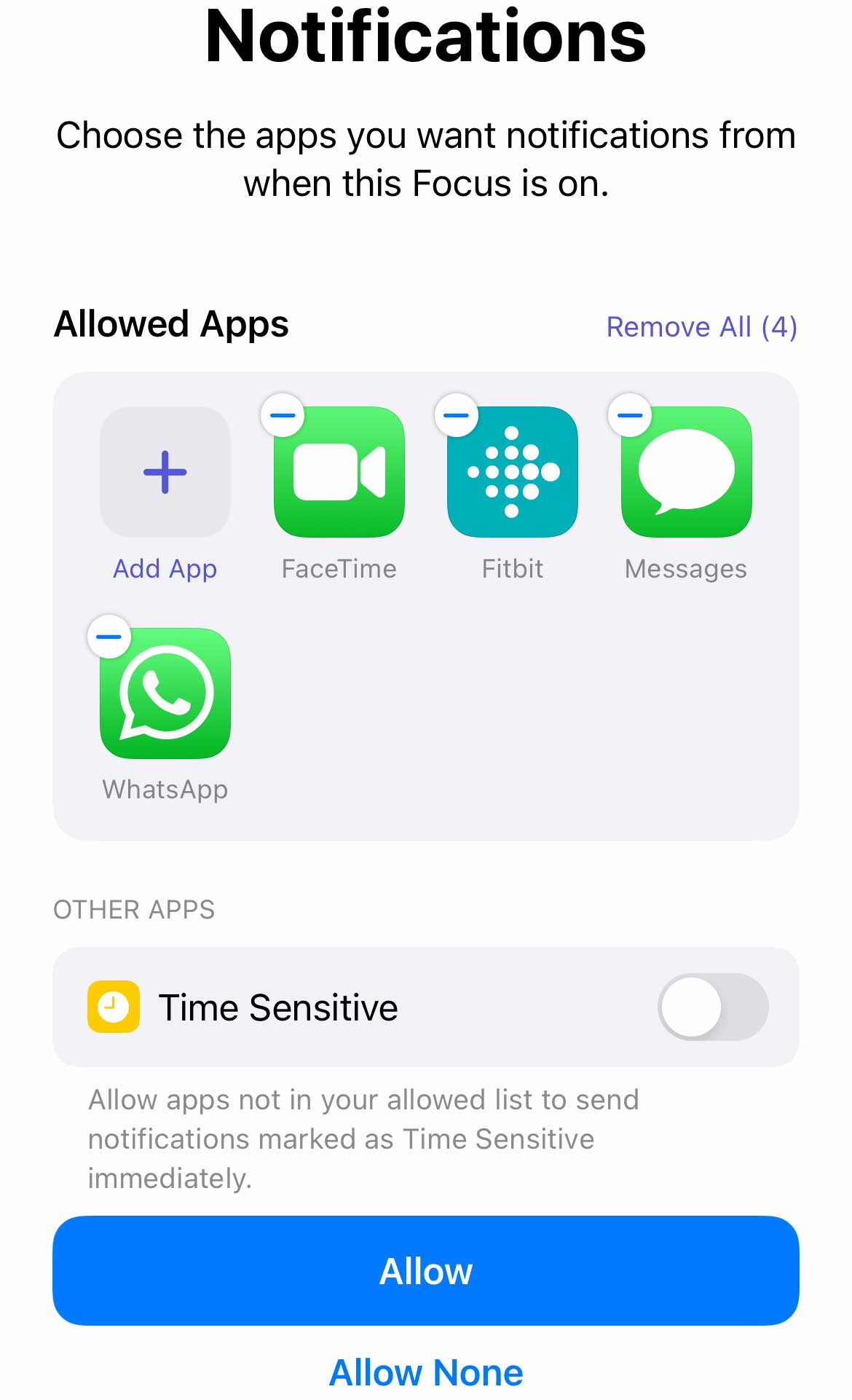Remove Messages using its minus badge

(630, 414)
